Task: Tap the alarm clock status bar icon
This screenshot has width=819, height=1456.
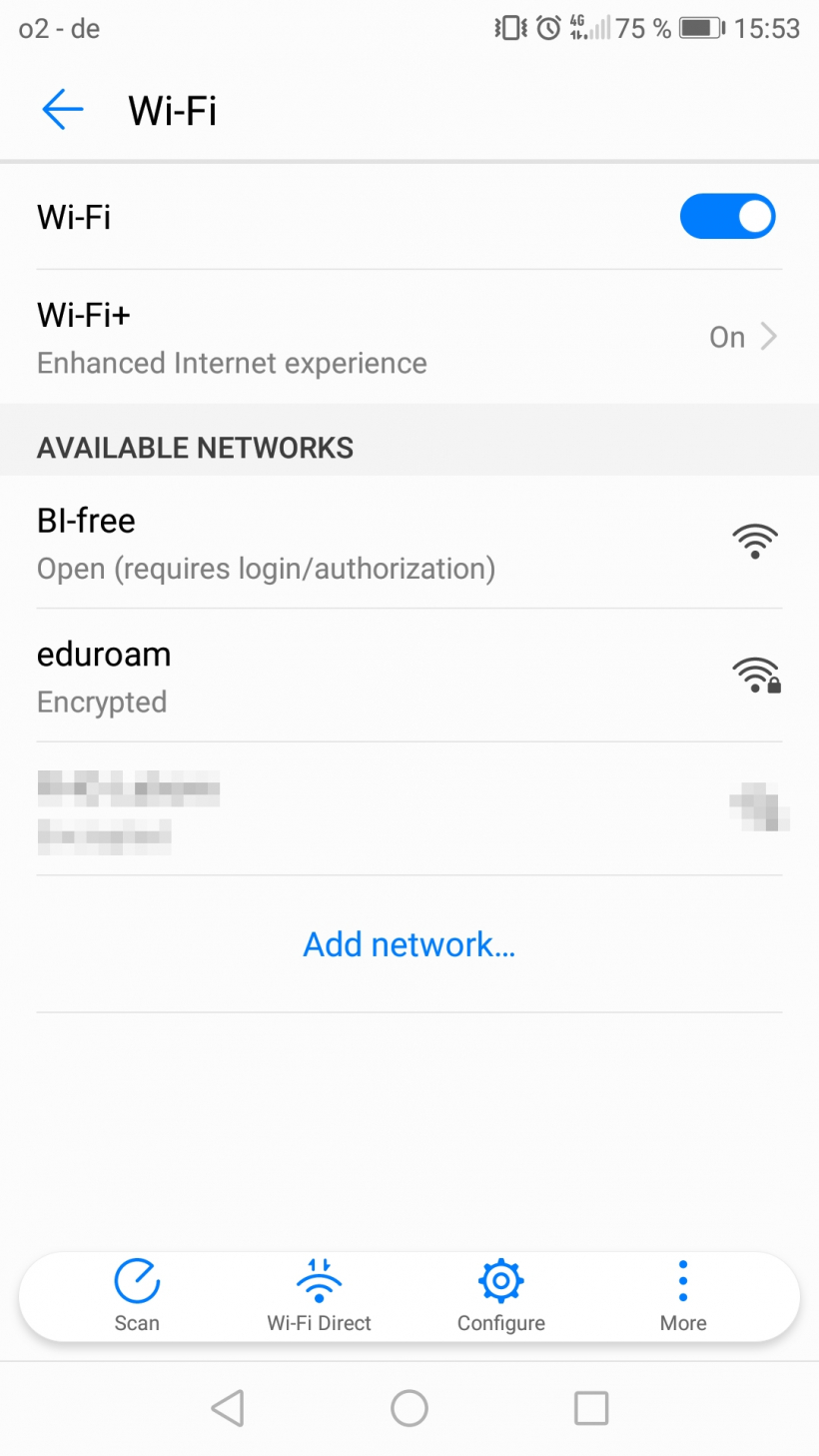Action: (x=545, y=28)
